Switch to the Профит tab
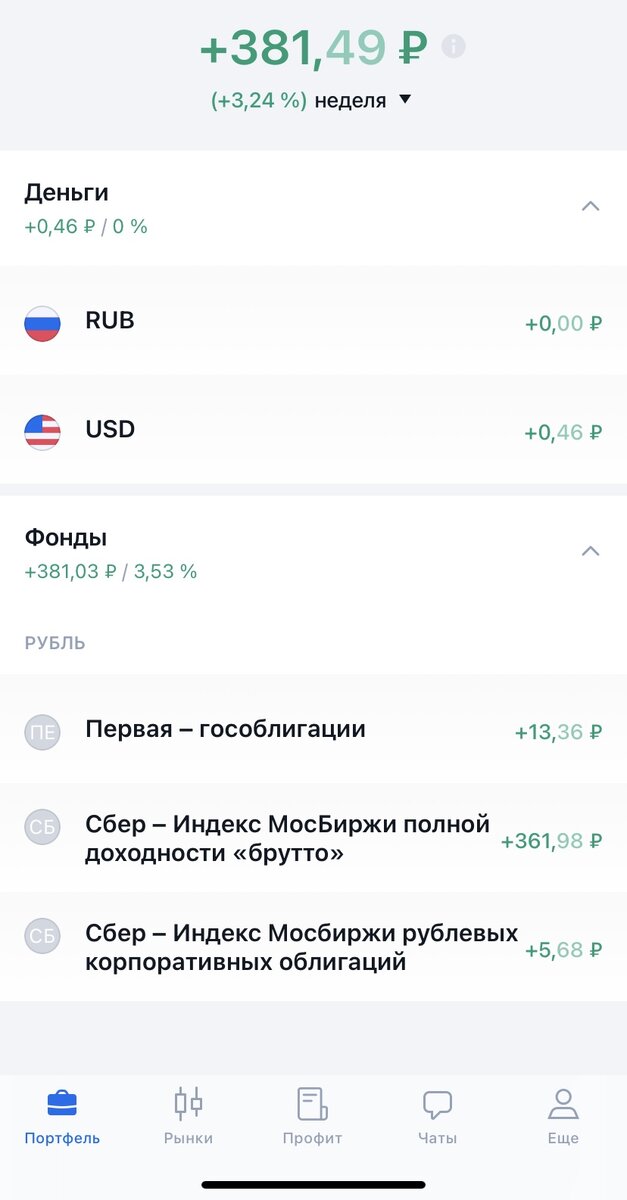Image resolution: width=627 pixels, height=1200 pixels. 312,1115
